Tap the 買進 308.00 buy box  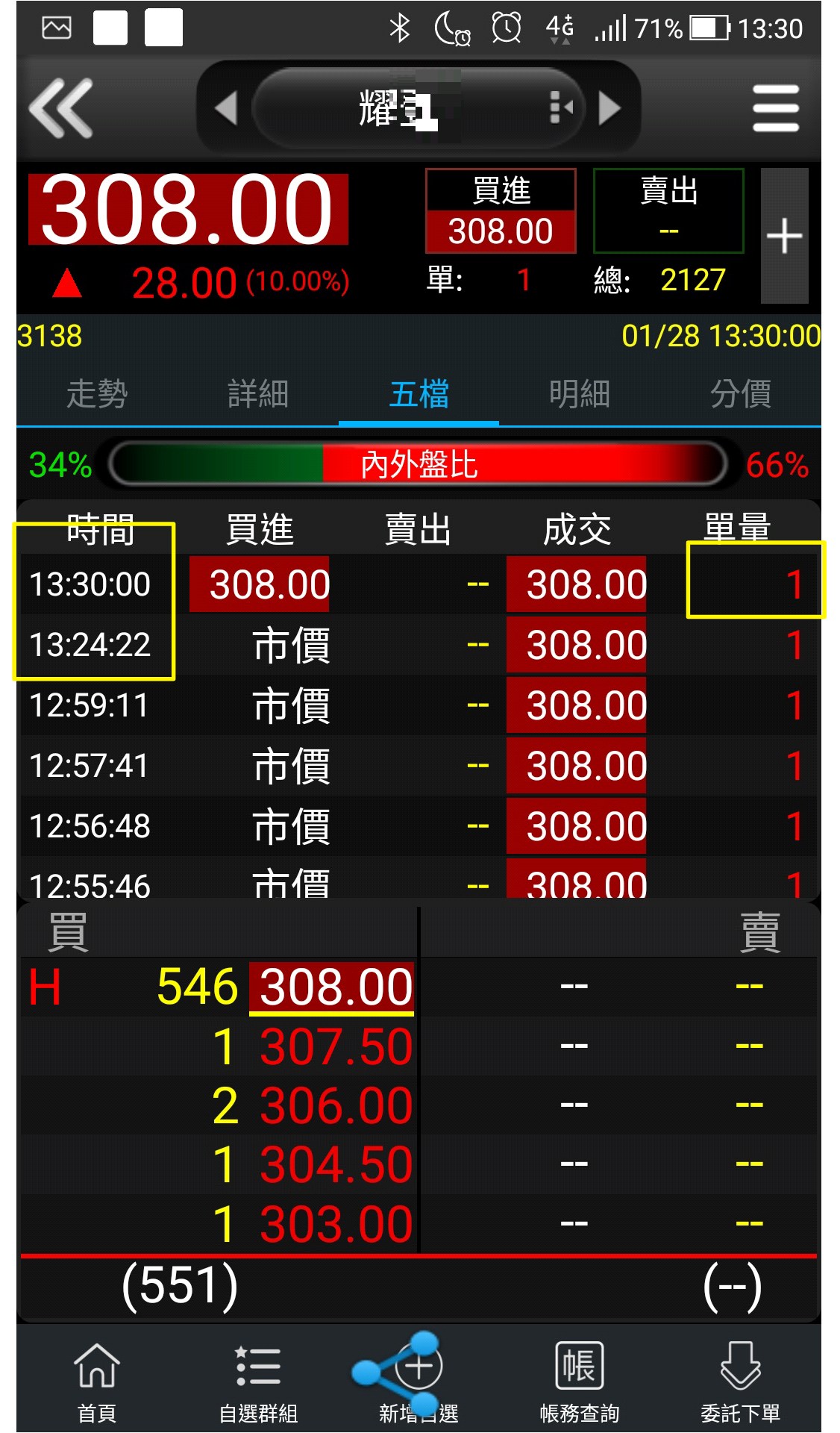(501, 212)
